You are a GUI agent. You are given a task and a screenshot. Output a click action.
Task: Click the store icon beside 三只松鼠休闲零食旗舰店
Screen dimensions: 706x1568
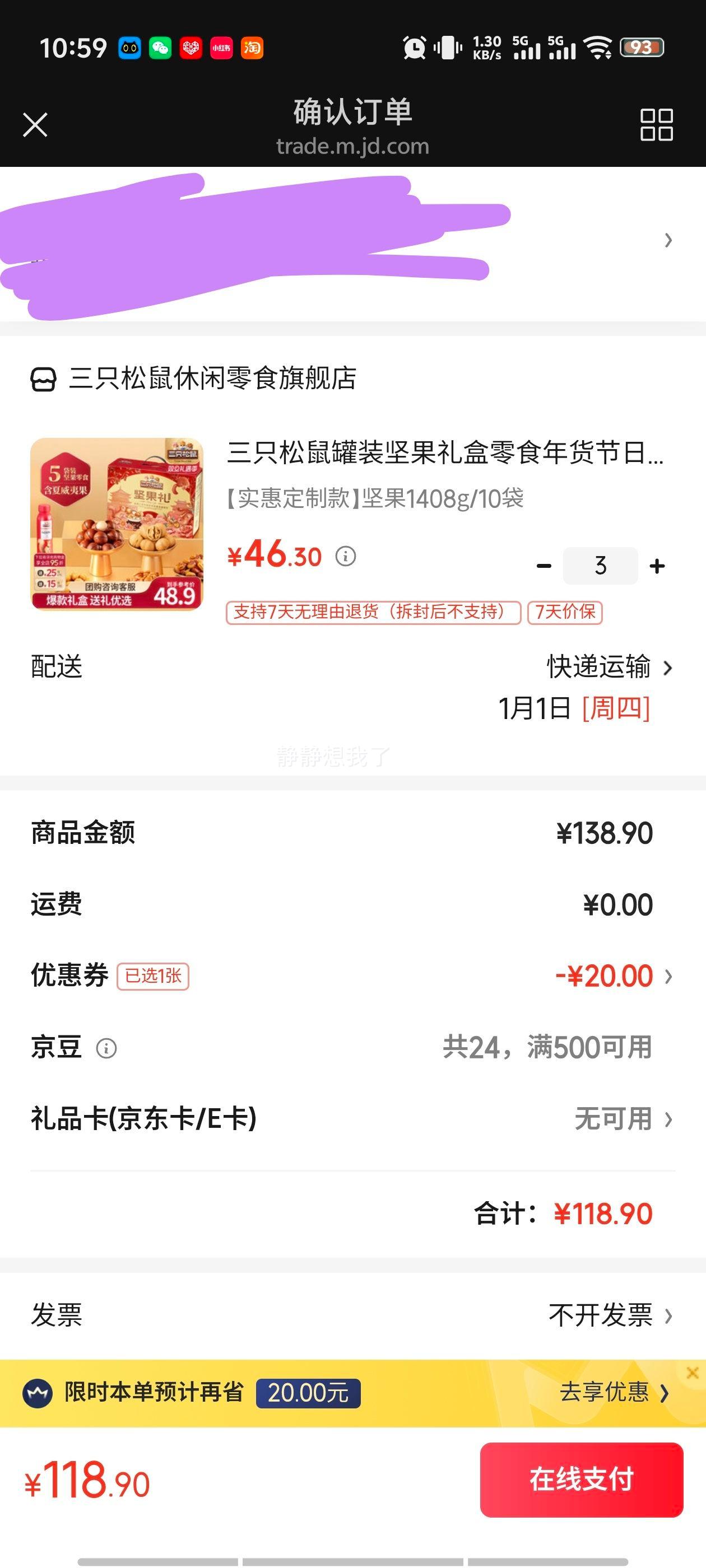[43, 379]
